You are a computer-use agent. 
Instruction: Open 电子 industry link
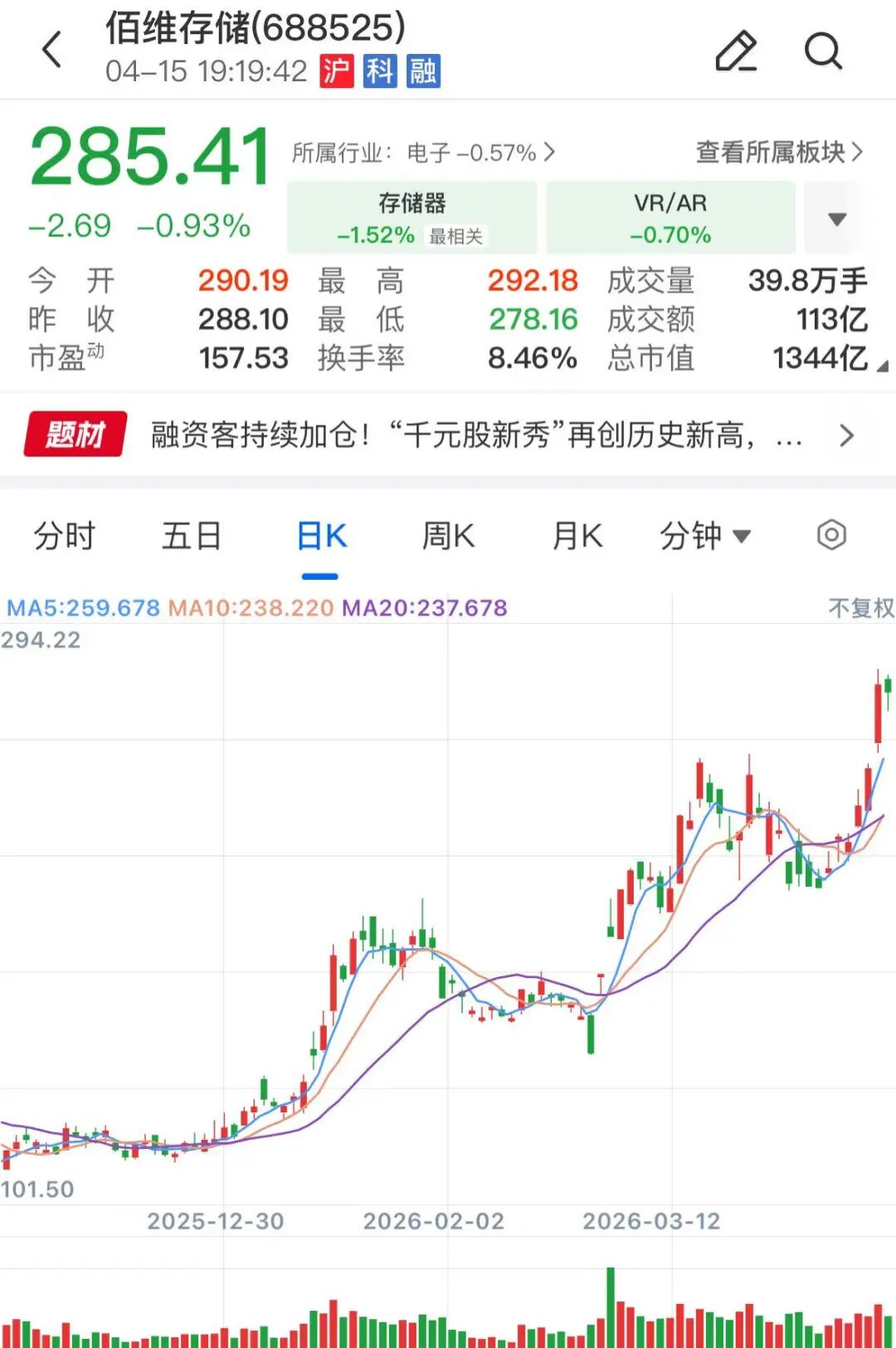pyautogui.click(x=480, y=153)
